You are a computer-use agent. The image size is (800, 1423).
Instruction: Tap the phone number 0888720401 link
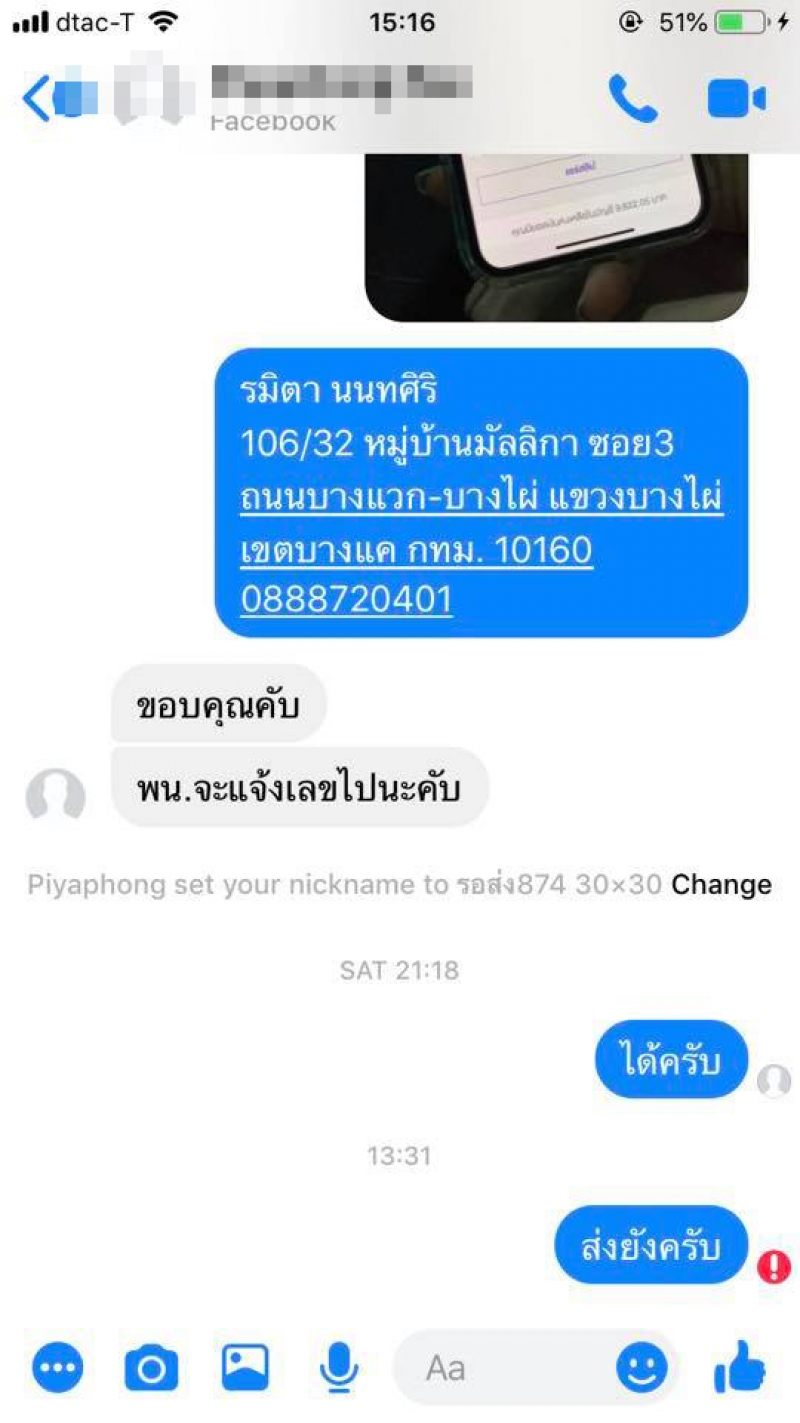(346, 598)
